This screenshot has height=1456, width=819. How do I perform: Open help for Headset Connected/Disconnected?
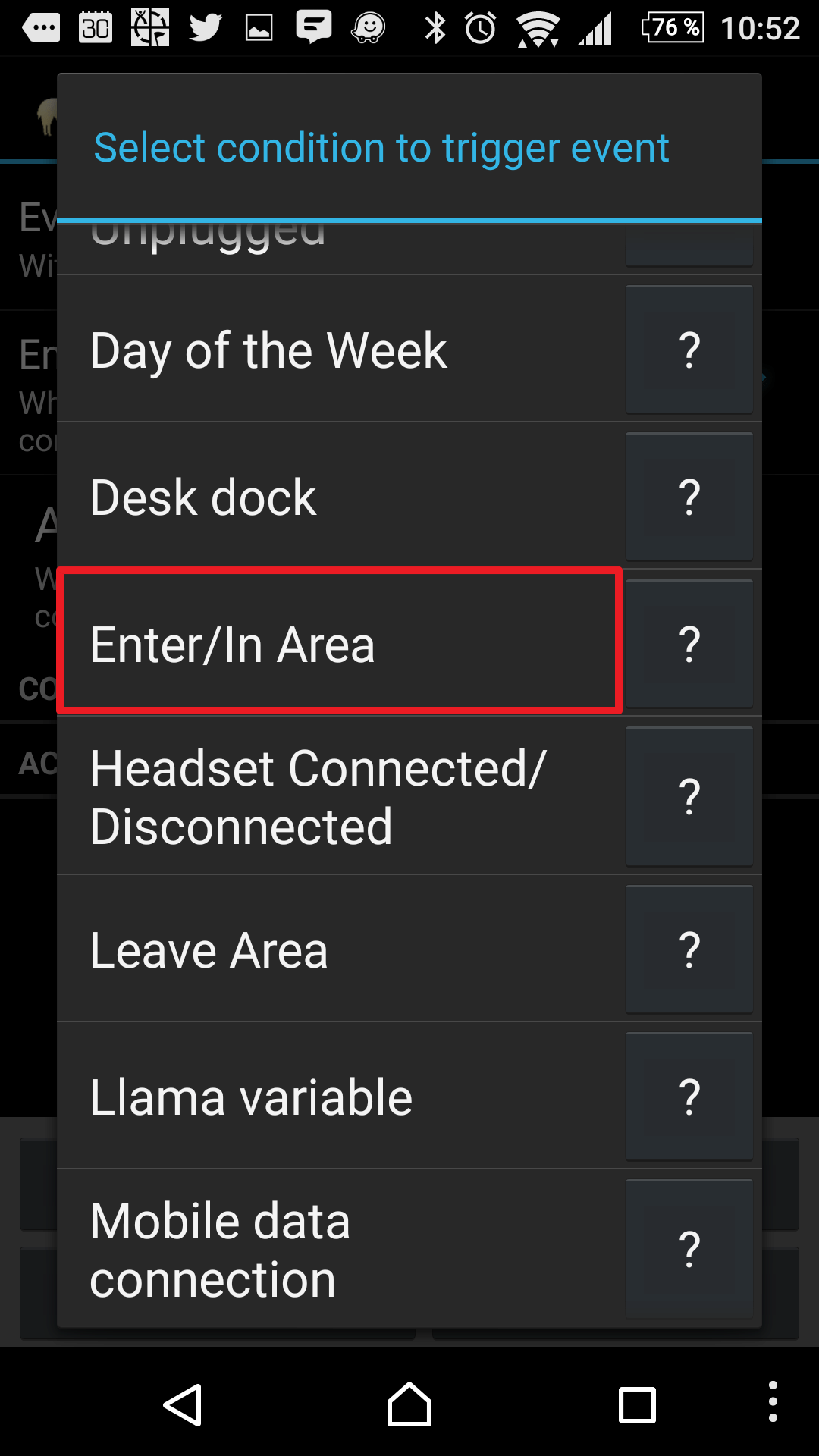coord(689,796)
